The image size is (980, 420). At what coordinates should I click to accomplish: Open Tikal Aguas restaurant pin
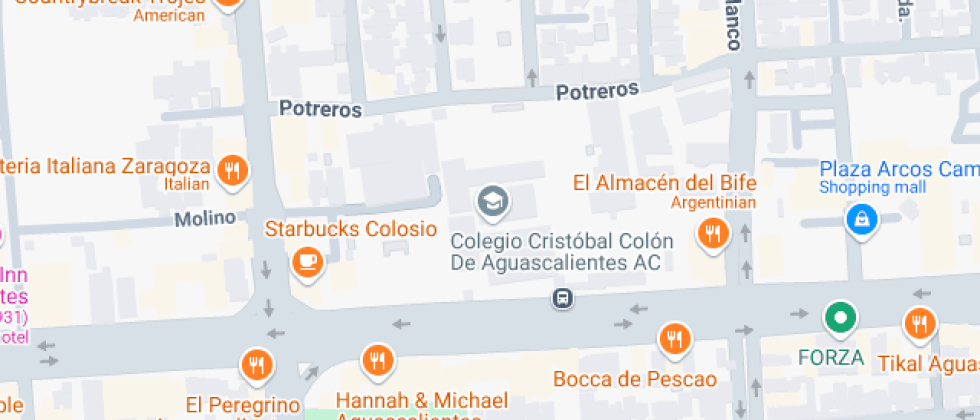(918, 323)
